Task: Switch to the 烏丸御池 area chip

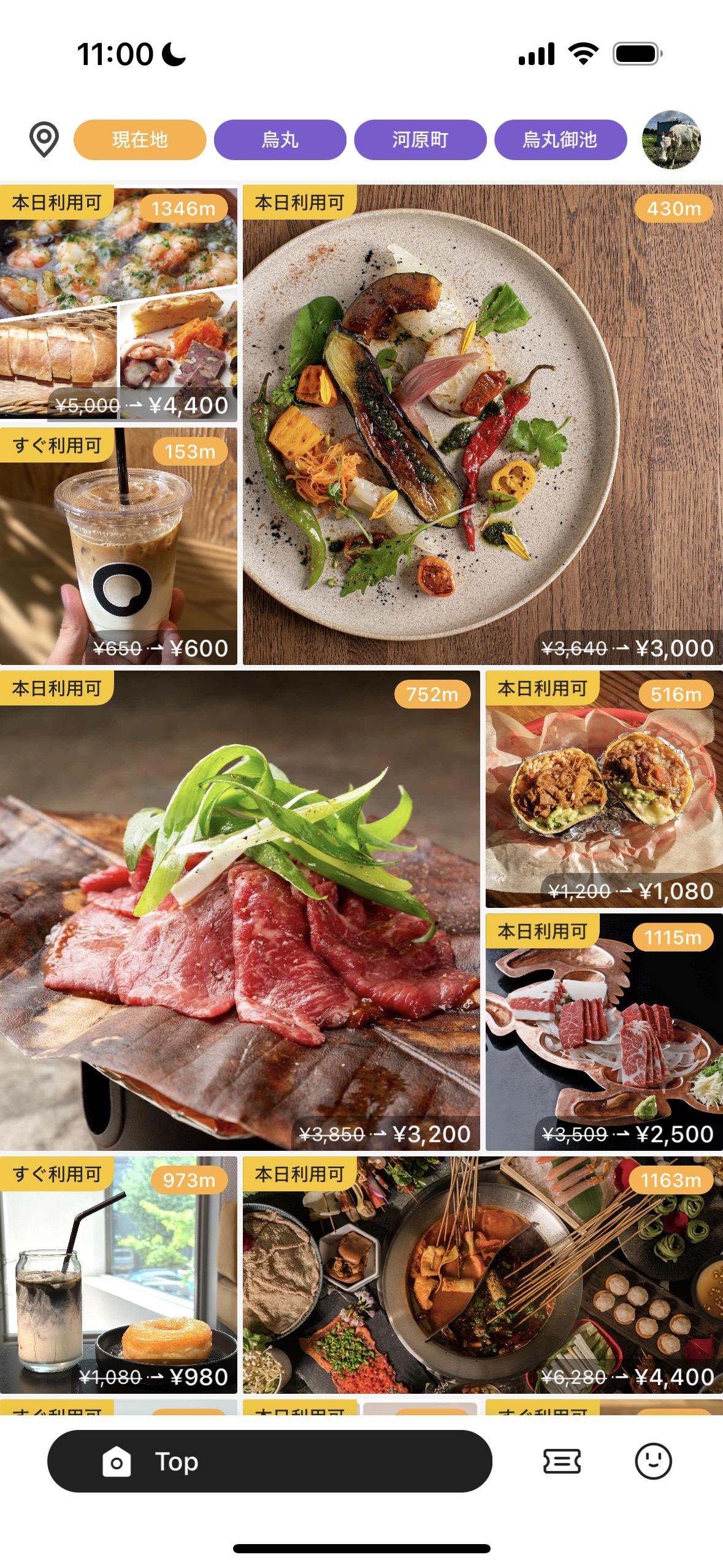Action: click(x=560, y=140)
